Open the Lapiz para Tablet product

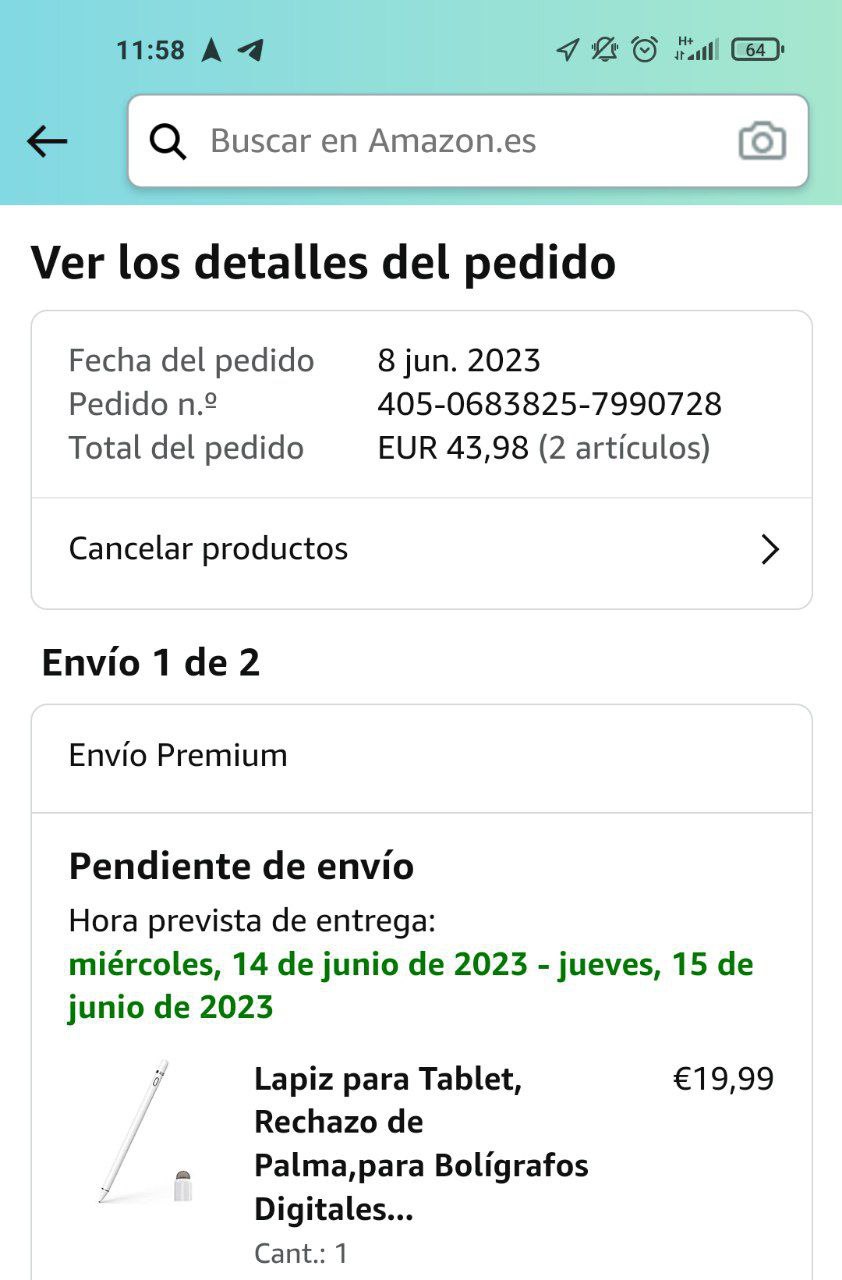point(420,1144)
